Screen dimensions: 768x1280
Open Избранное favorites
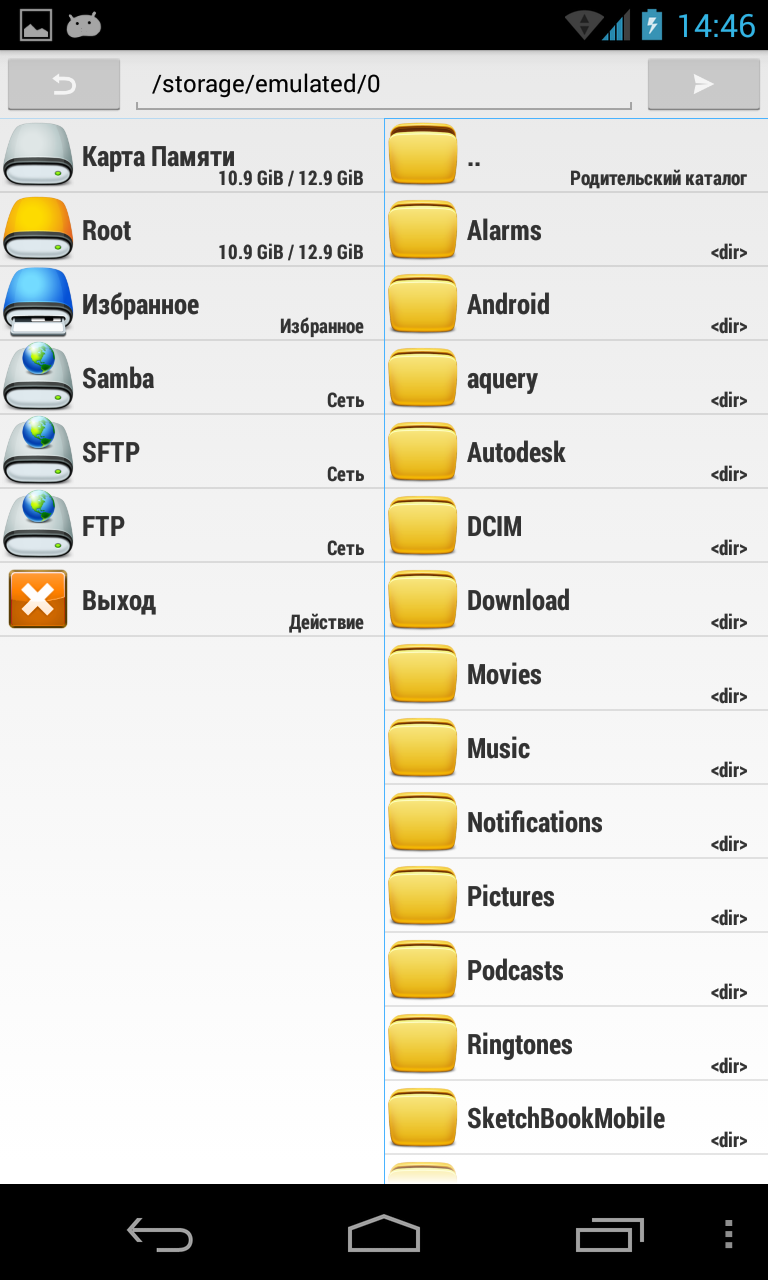point(192,304)
